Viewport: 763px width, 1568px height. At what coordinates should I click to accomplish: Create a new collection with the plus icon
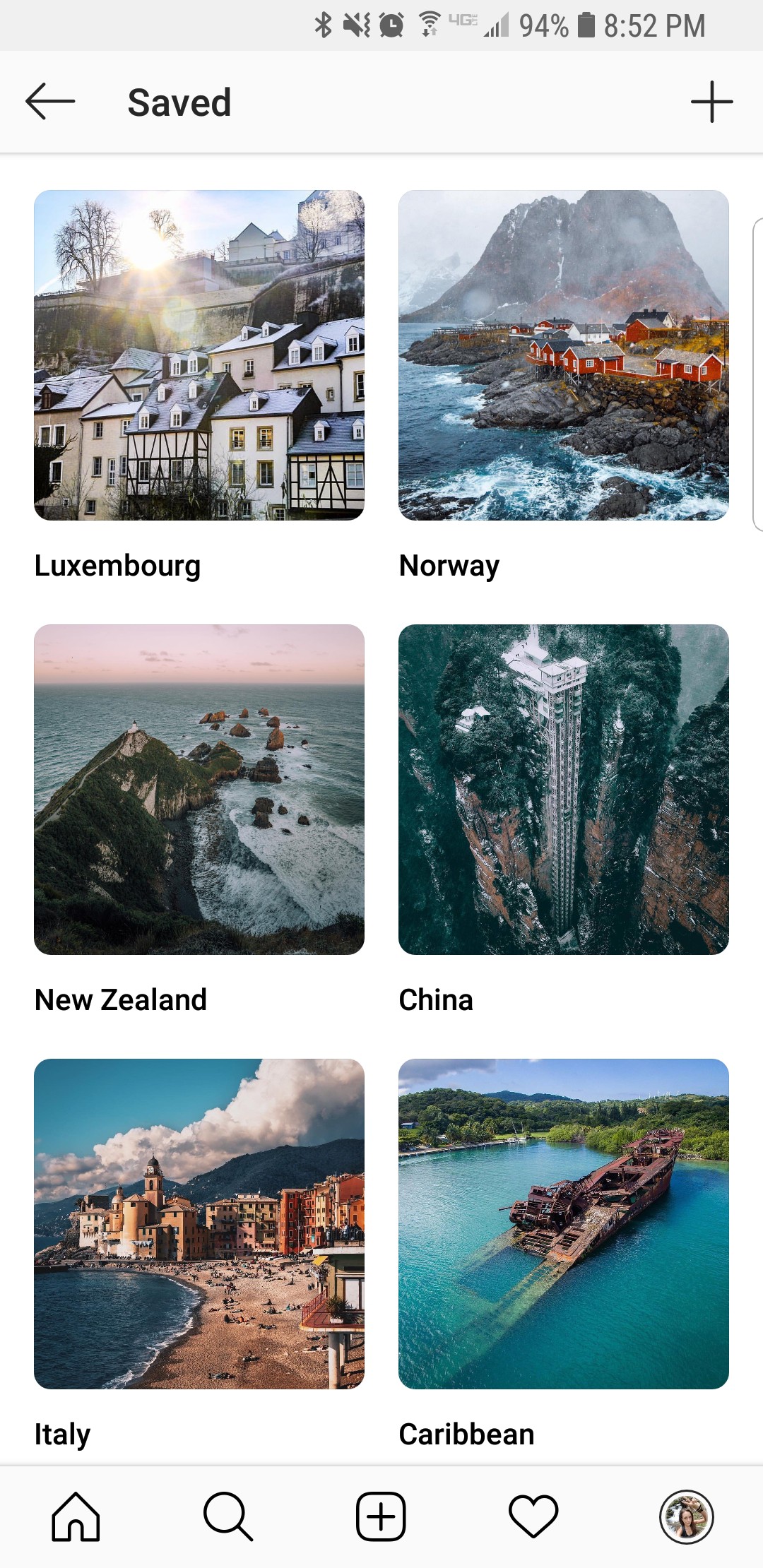pos(712,101)
